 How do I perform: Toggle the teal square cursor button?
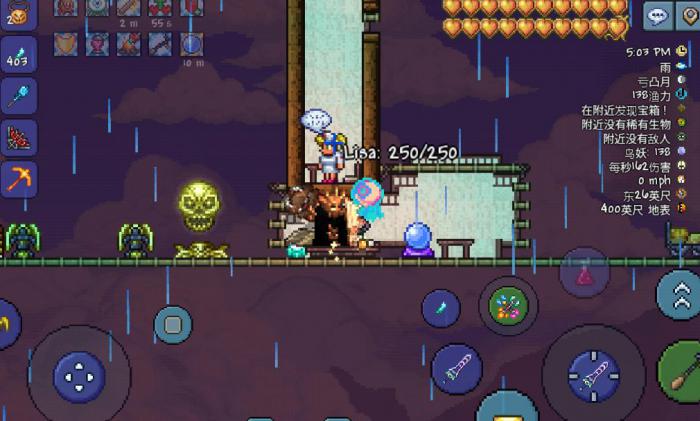pos(173,325)
